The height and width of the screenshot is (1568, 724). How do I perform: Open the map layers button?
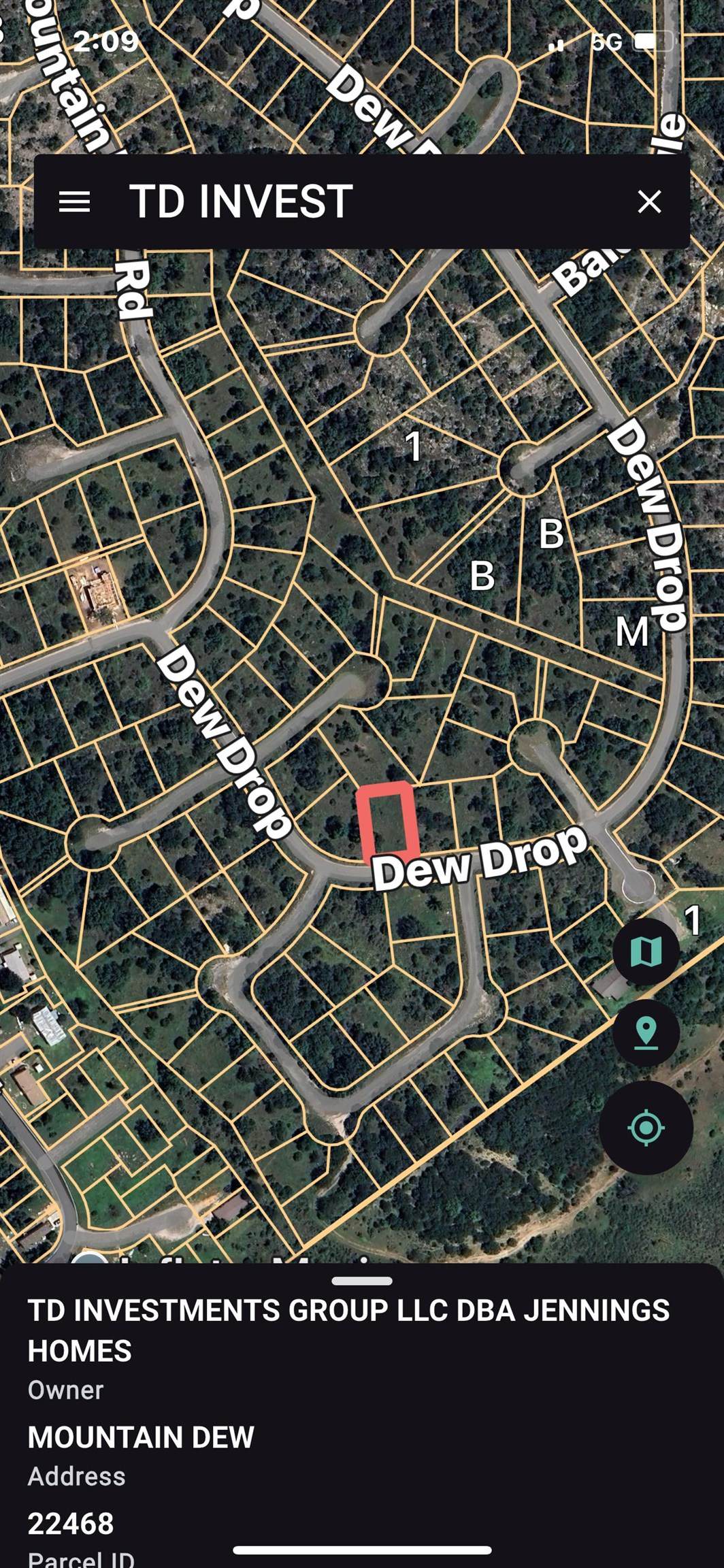646,951
